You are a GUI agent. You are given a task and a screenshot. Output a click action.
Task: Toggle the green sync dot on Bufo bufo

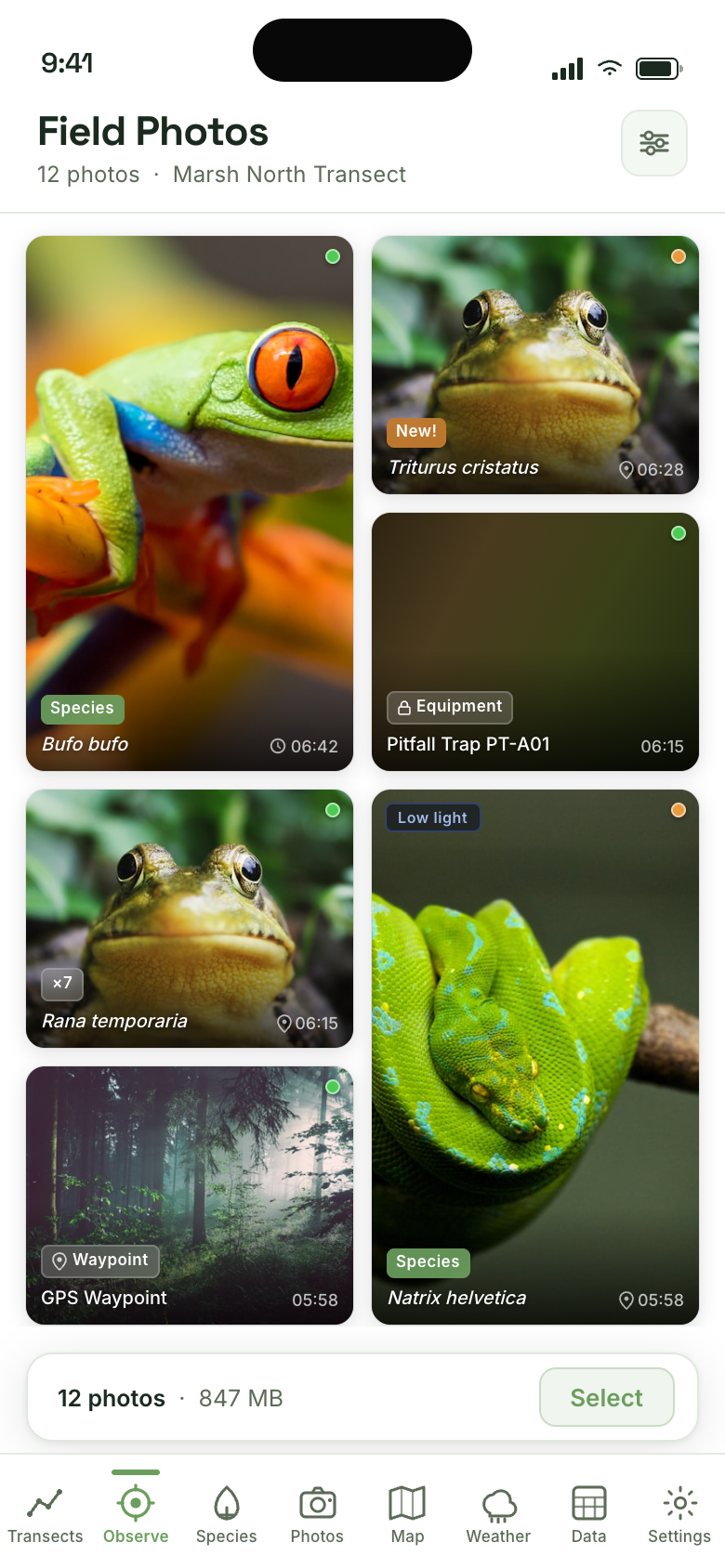pyautogui.click(x=333, y=256)
